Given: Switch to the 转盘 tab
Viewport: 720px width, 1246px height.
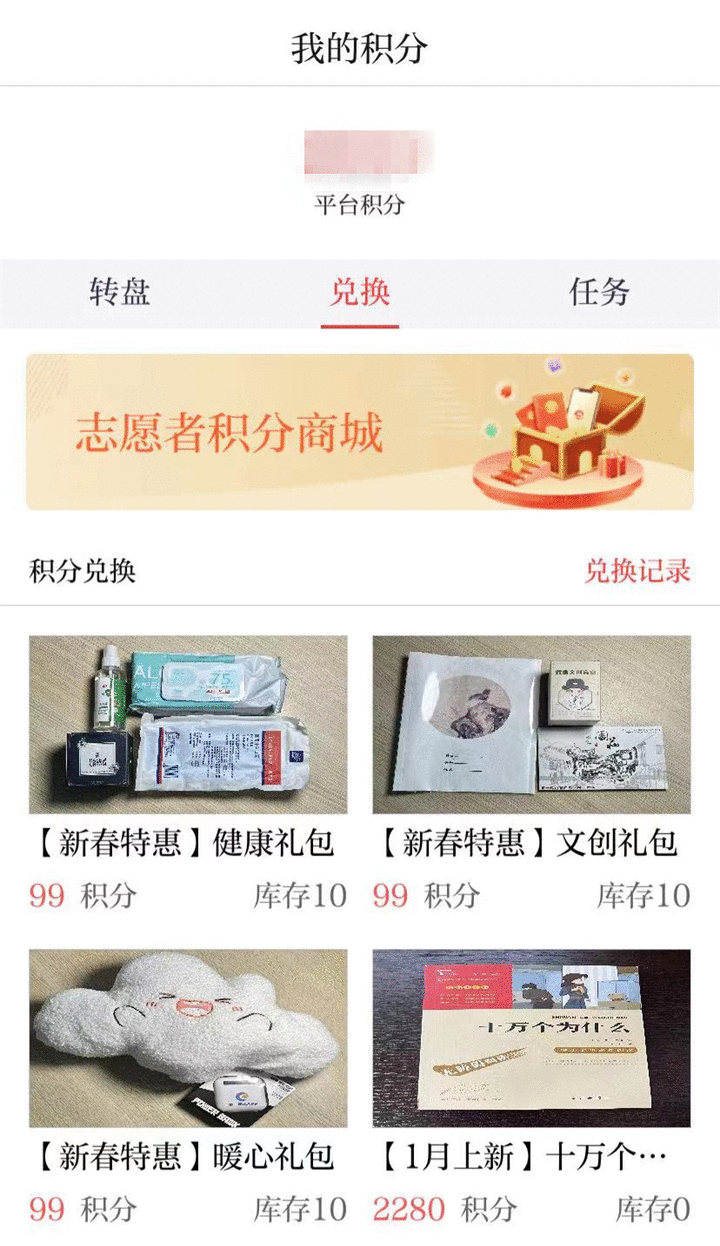Looking at the screenshot, I should 120,292.
